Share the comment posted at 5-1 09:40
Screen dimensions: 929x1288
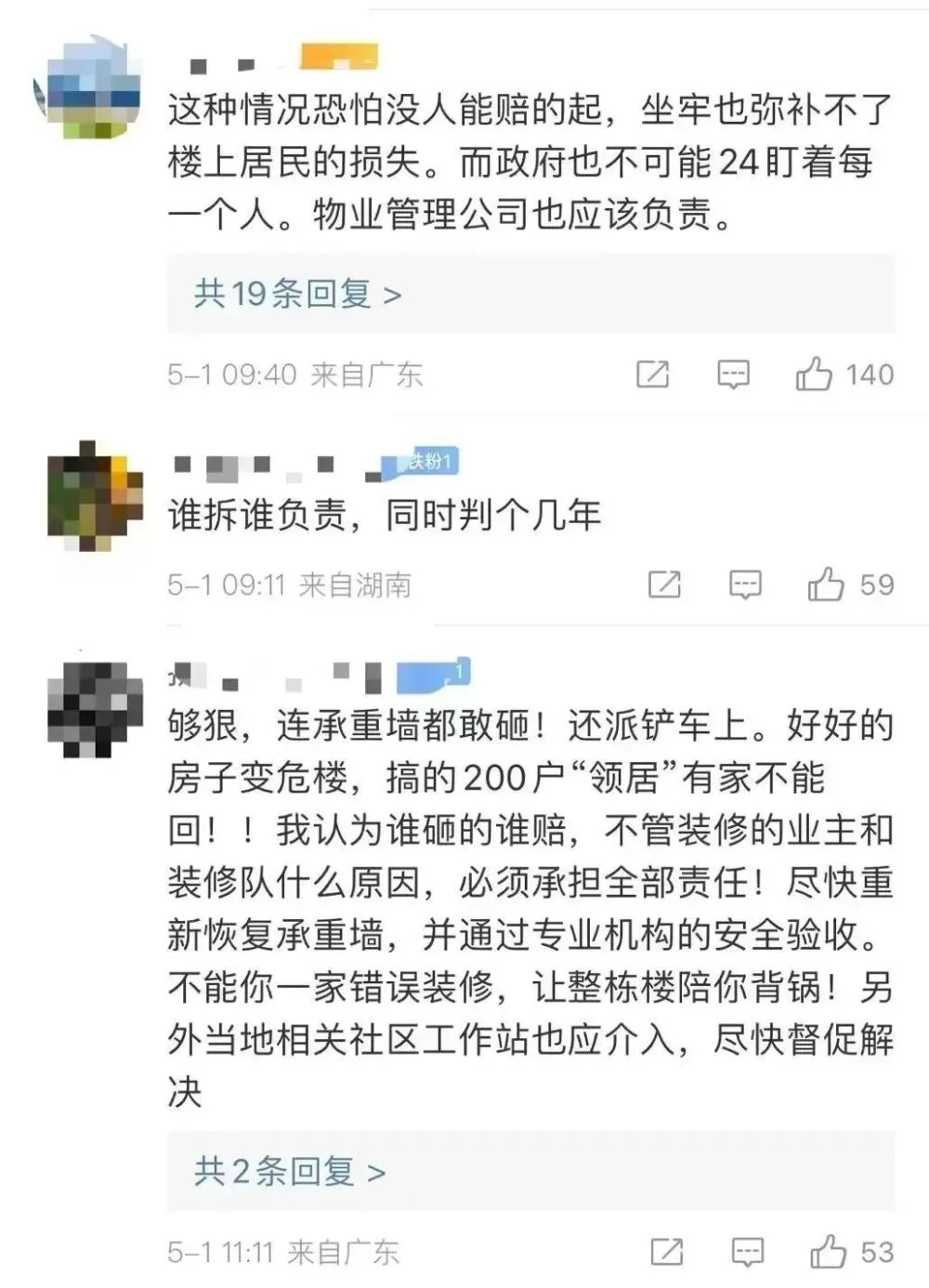(652, 375)
